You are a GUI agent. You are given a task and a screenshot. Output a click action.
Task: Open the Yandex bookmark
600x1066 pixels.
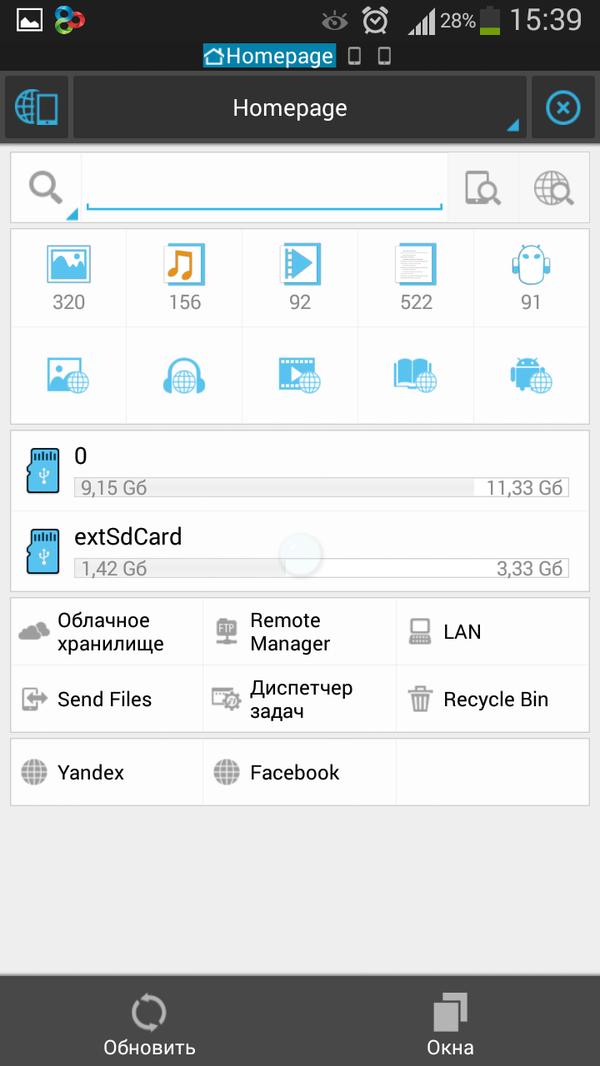tap(107, 772)
